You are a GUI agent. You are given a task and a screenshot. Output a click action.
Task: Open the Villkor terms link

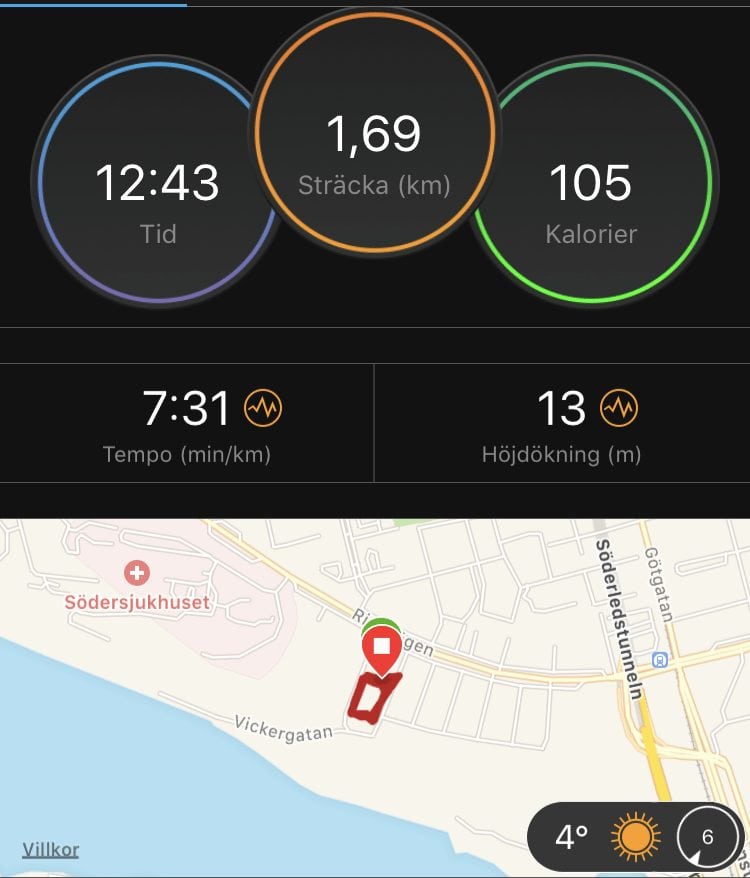[x=50, y=850]
